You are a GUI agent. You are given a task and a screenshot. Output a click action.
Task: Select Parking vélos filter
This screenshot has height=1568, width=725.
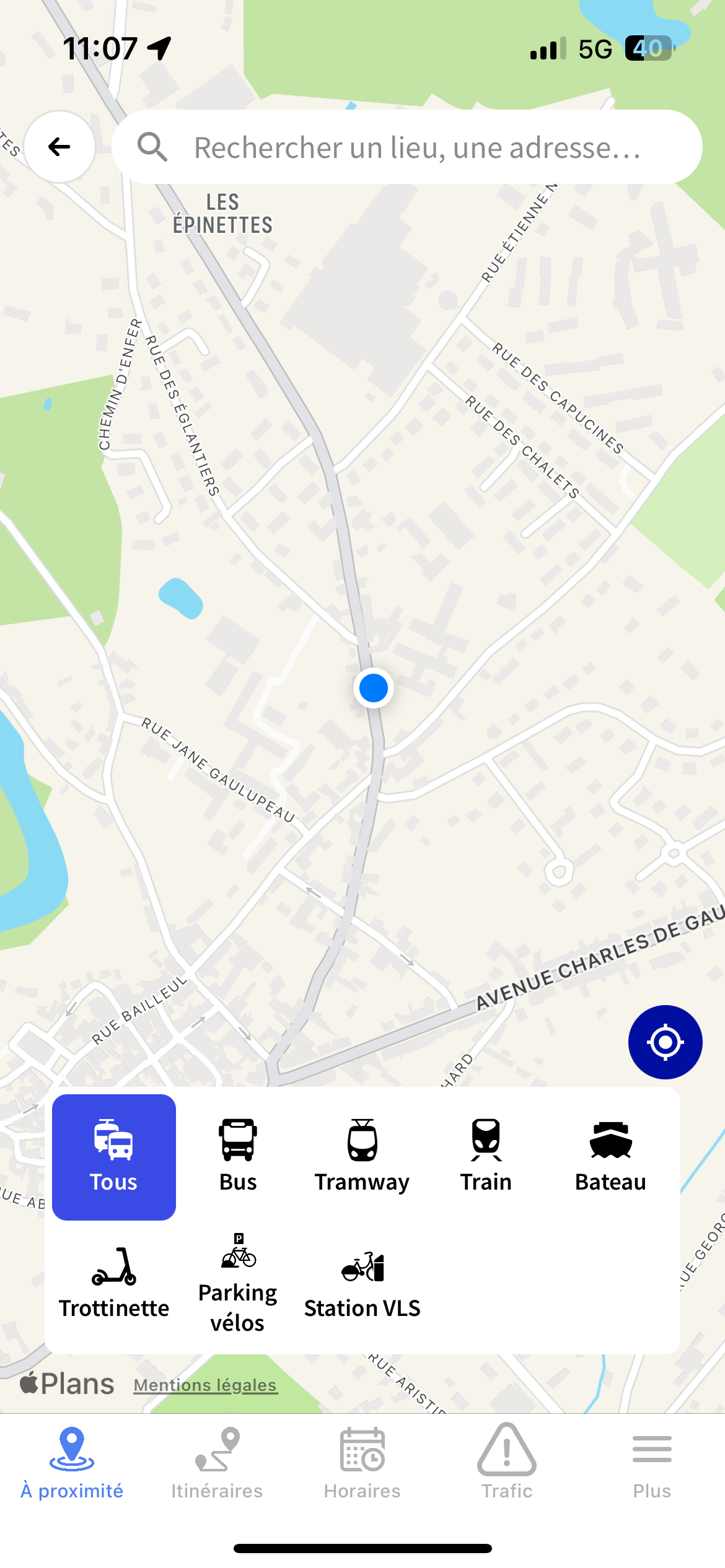pyautogui.click(x=238, y=1283)
